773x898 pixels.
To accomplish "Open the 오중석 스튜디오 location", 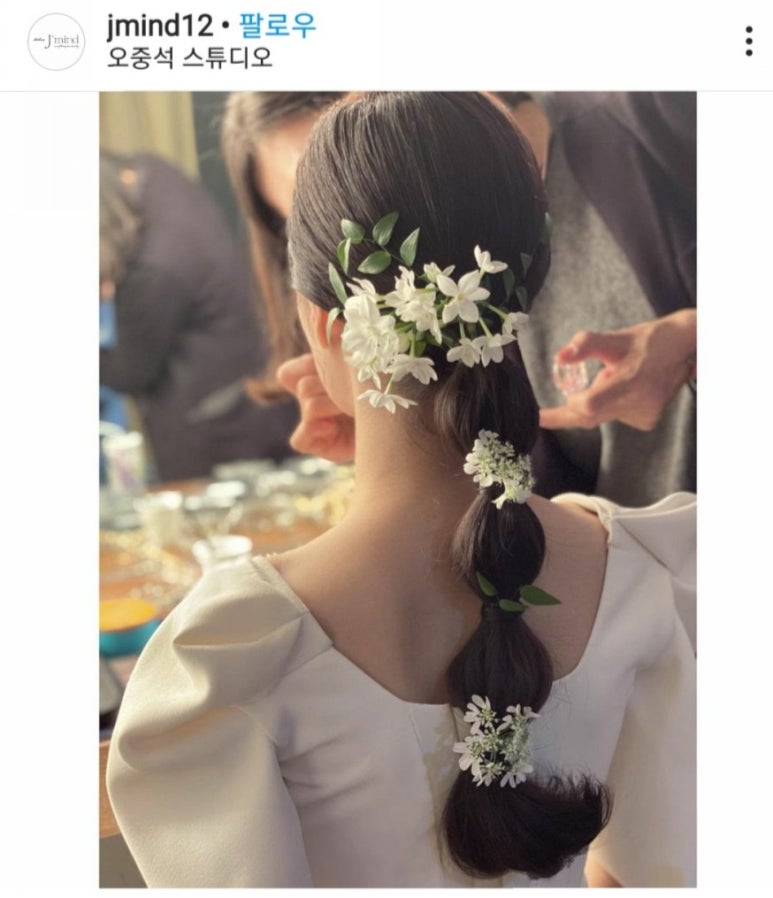I will 189,58.
